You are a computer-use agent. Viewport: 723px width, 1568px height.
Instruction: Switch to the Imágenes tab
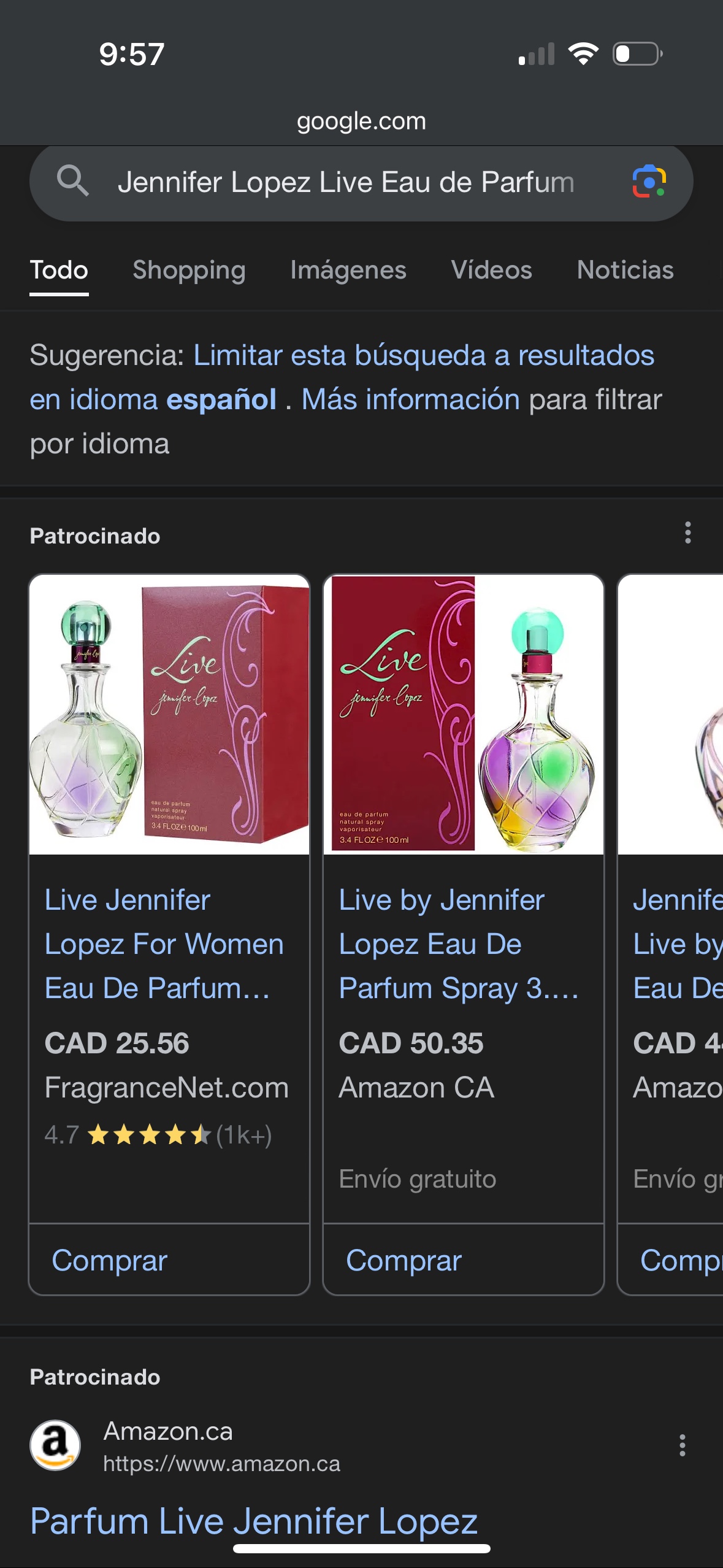(x=348, y=270)
